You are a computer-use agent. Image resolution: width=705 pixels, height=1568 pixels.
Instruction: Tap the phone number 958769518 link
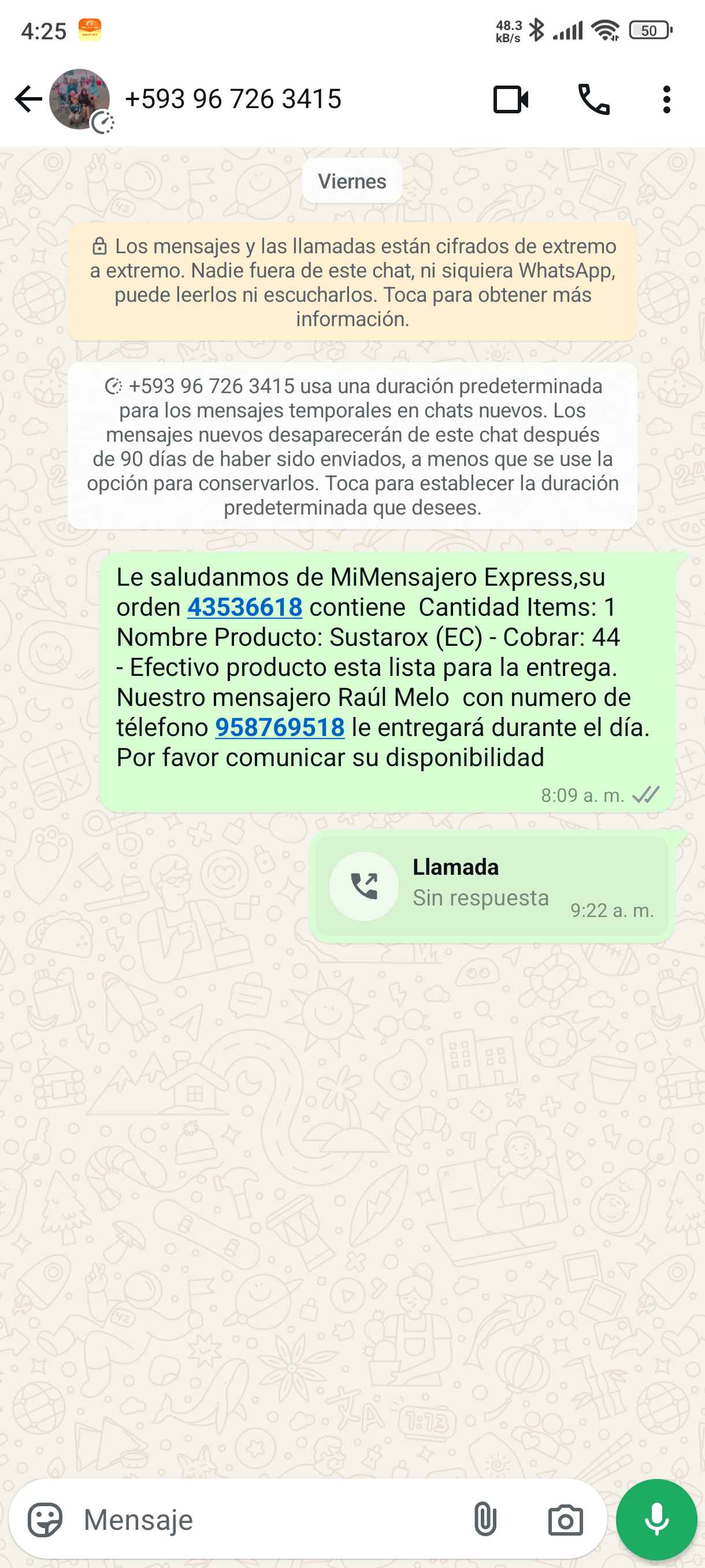[x=280, y=727]
